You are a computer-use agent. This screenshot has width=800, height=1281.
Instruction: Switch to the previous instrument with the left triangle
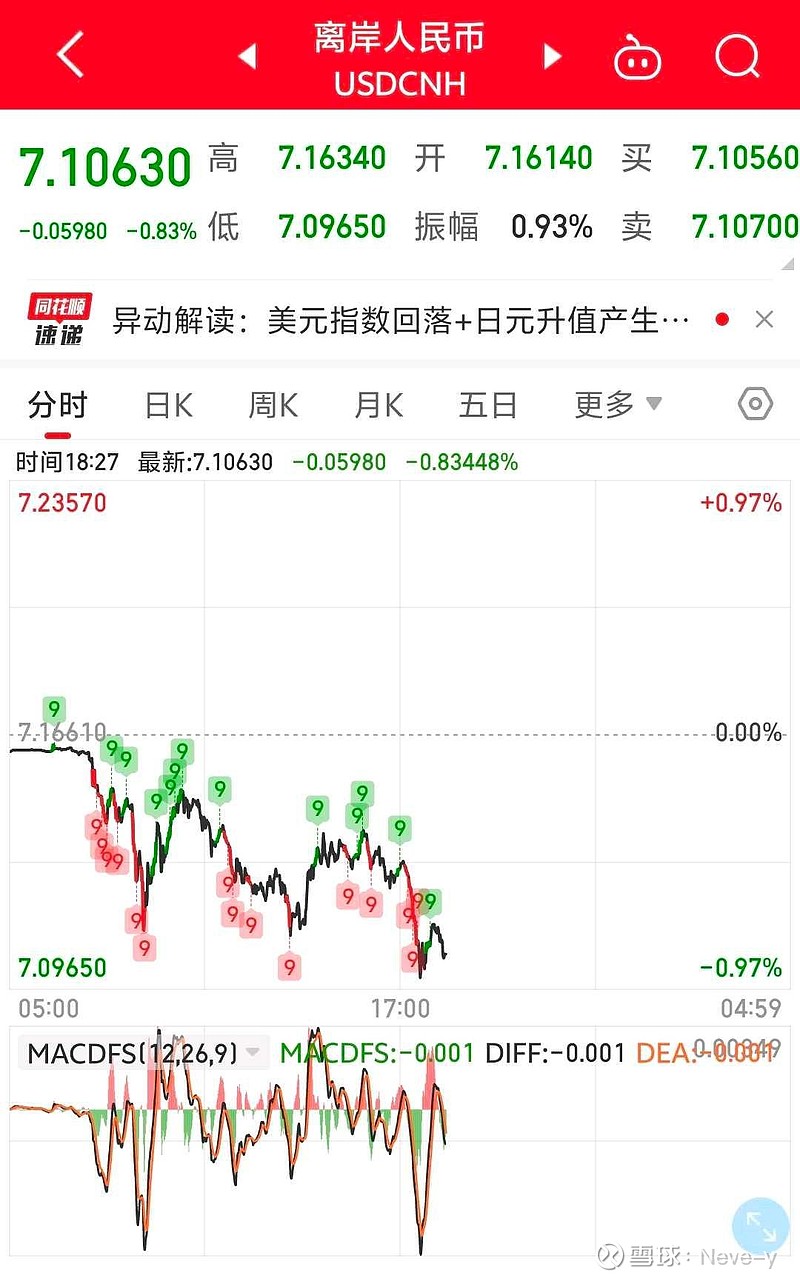tap(247, 56)
